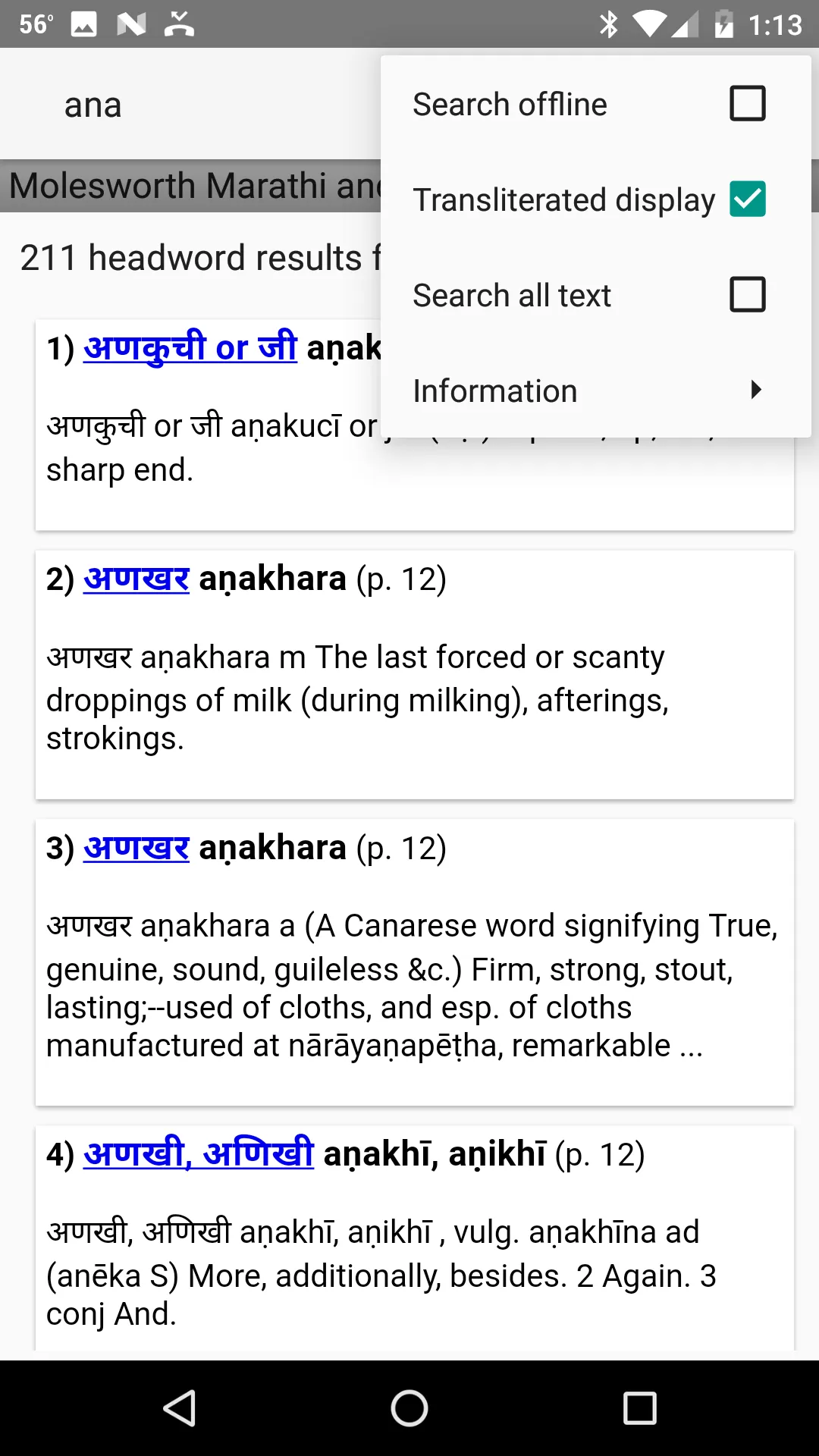Open the अणकुची or जी headword link
Image resolution: width=819 pixels, height=1456 pixels.
tap(190, 348)
